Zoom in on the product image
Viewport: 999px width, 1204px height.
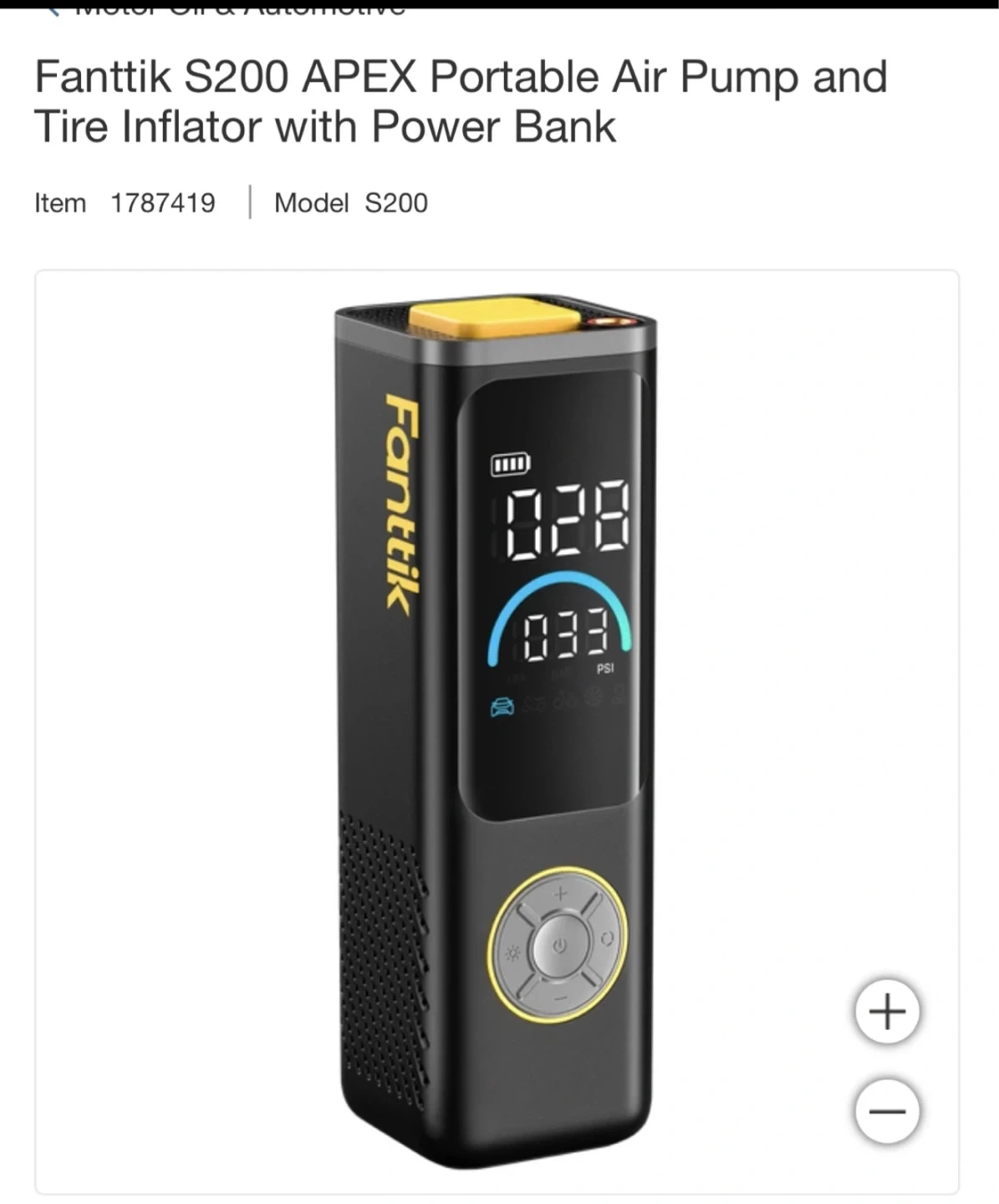pos(887,1011)
